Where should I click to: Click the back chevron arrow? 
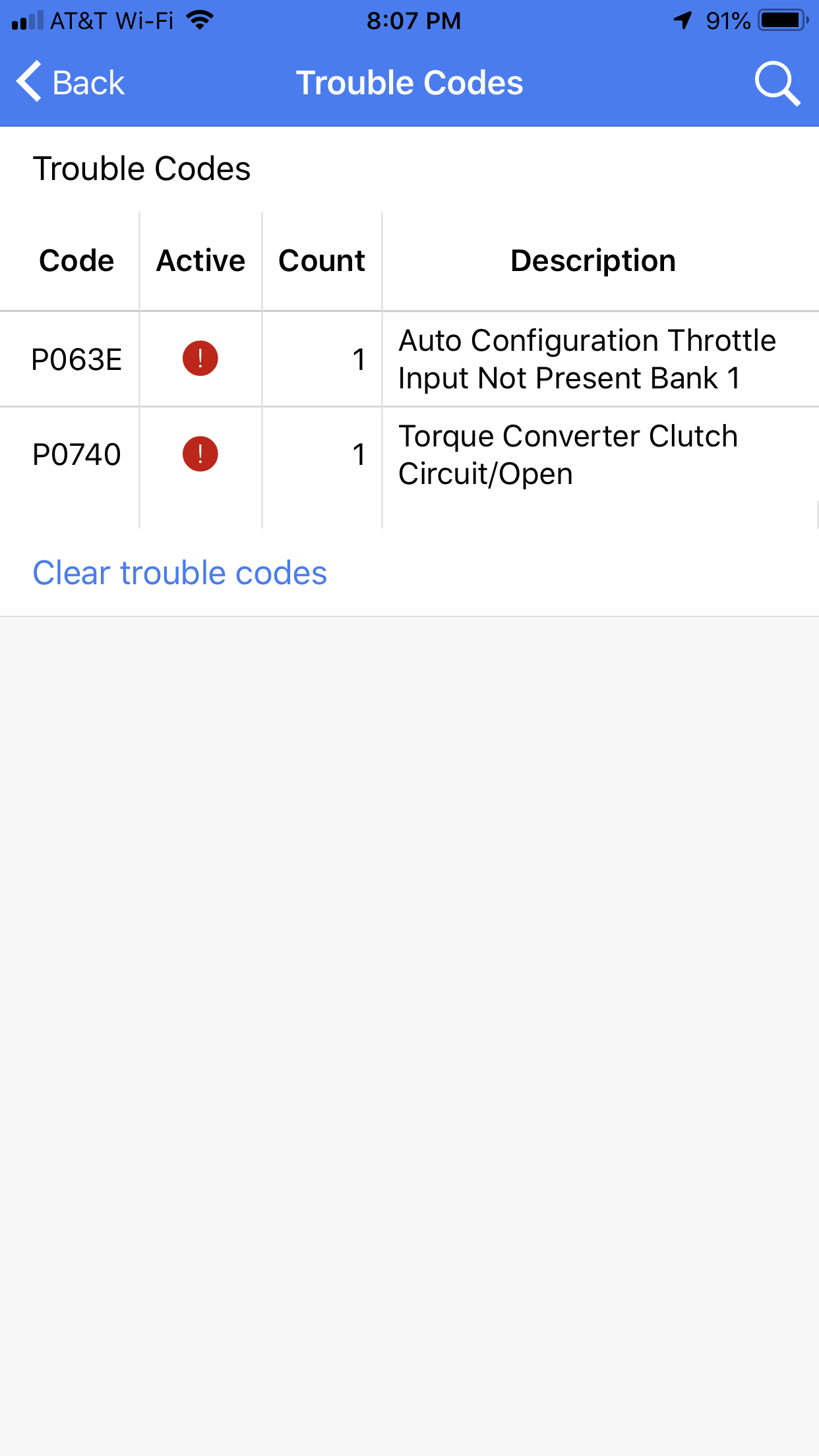coord(28,82)
